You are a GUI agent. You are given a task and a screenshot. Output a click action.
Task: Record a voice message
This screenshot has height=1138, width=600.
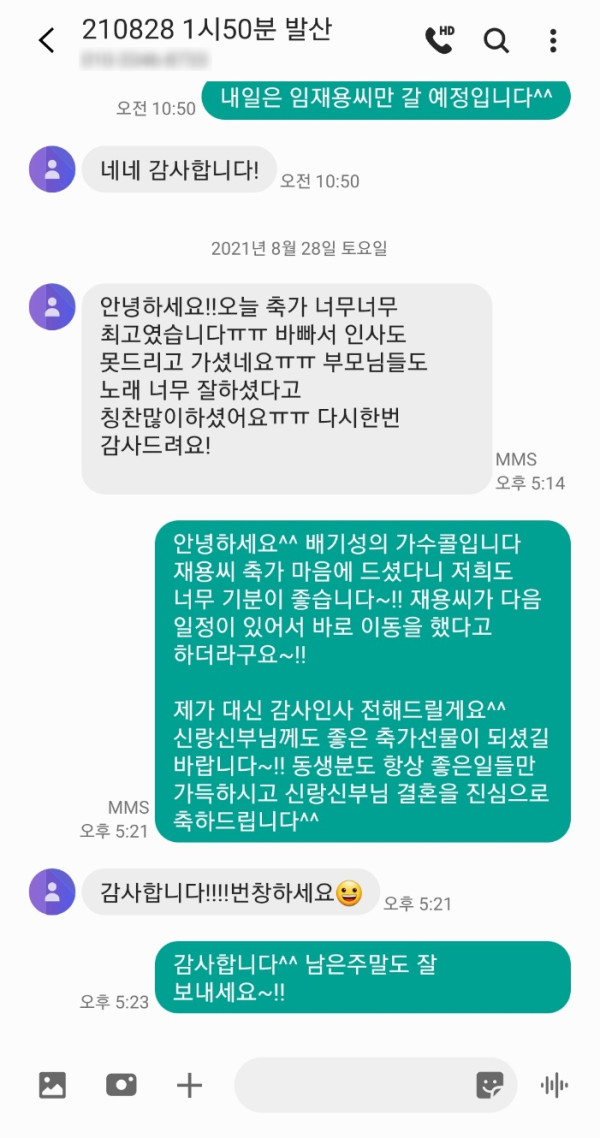tap(554, 1085)
